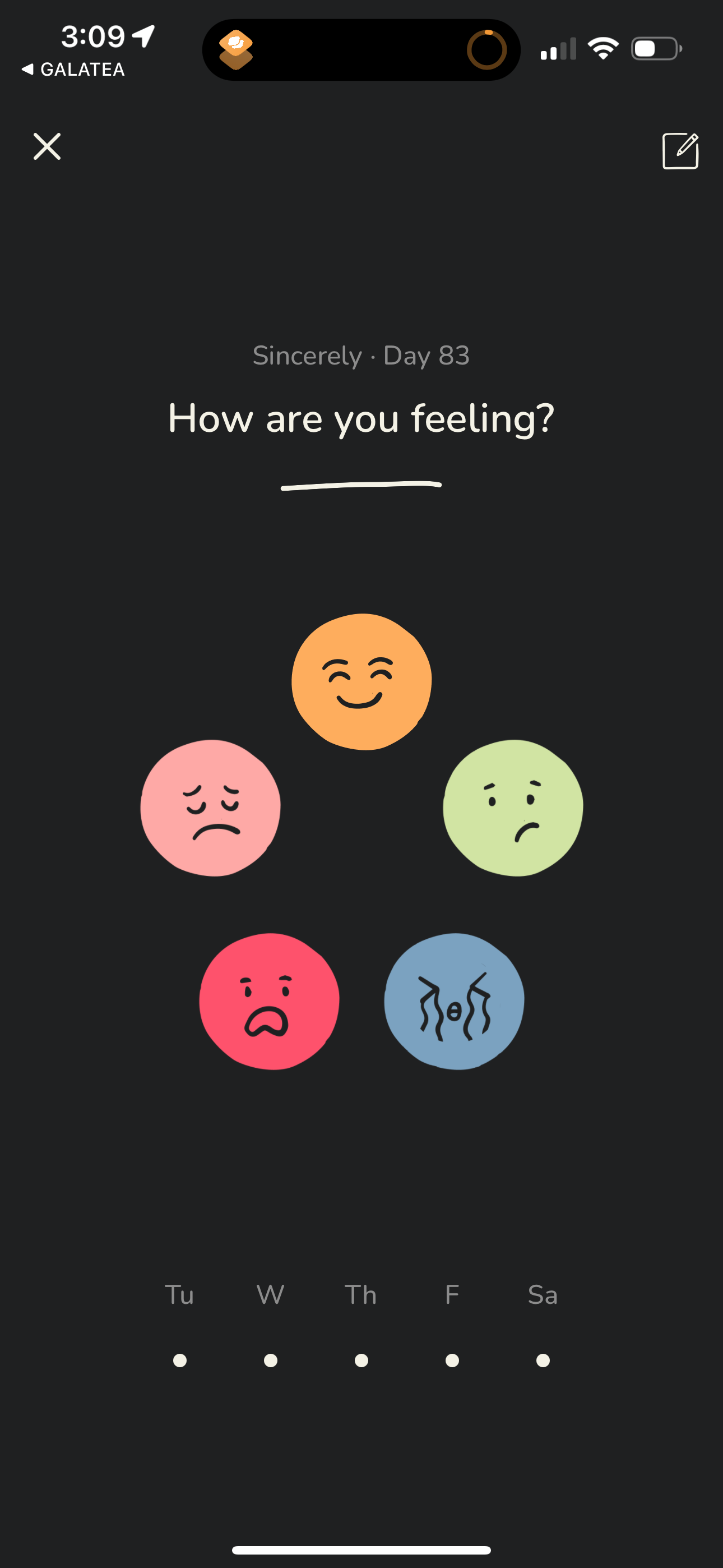Select the crying blue mood face
Image resolution: width=723 pixels, height=1568 pixels.
point(453,1000)
